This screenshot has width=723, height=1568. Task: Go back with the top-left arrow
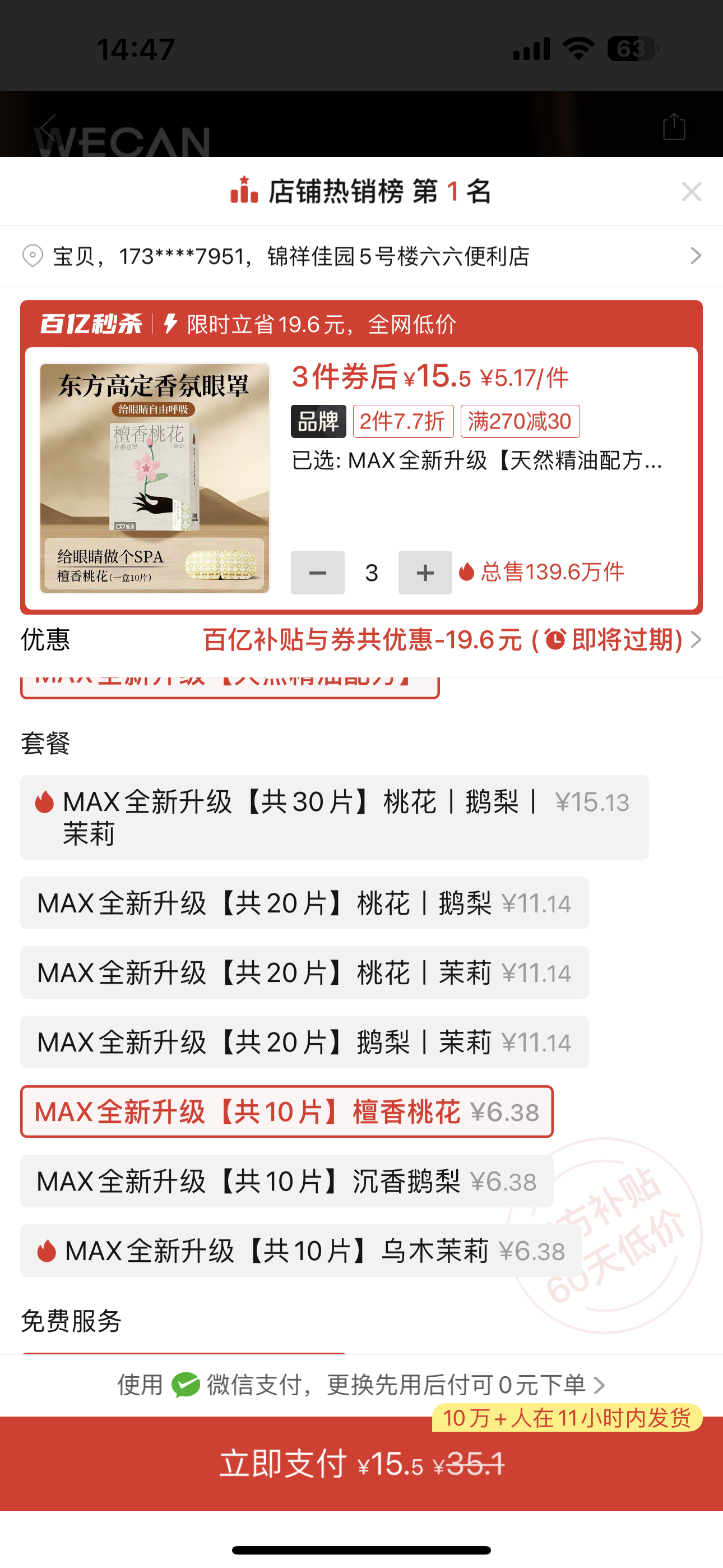(x=49, y=127)
